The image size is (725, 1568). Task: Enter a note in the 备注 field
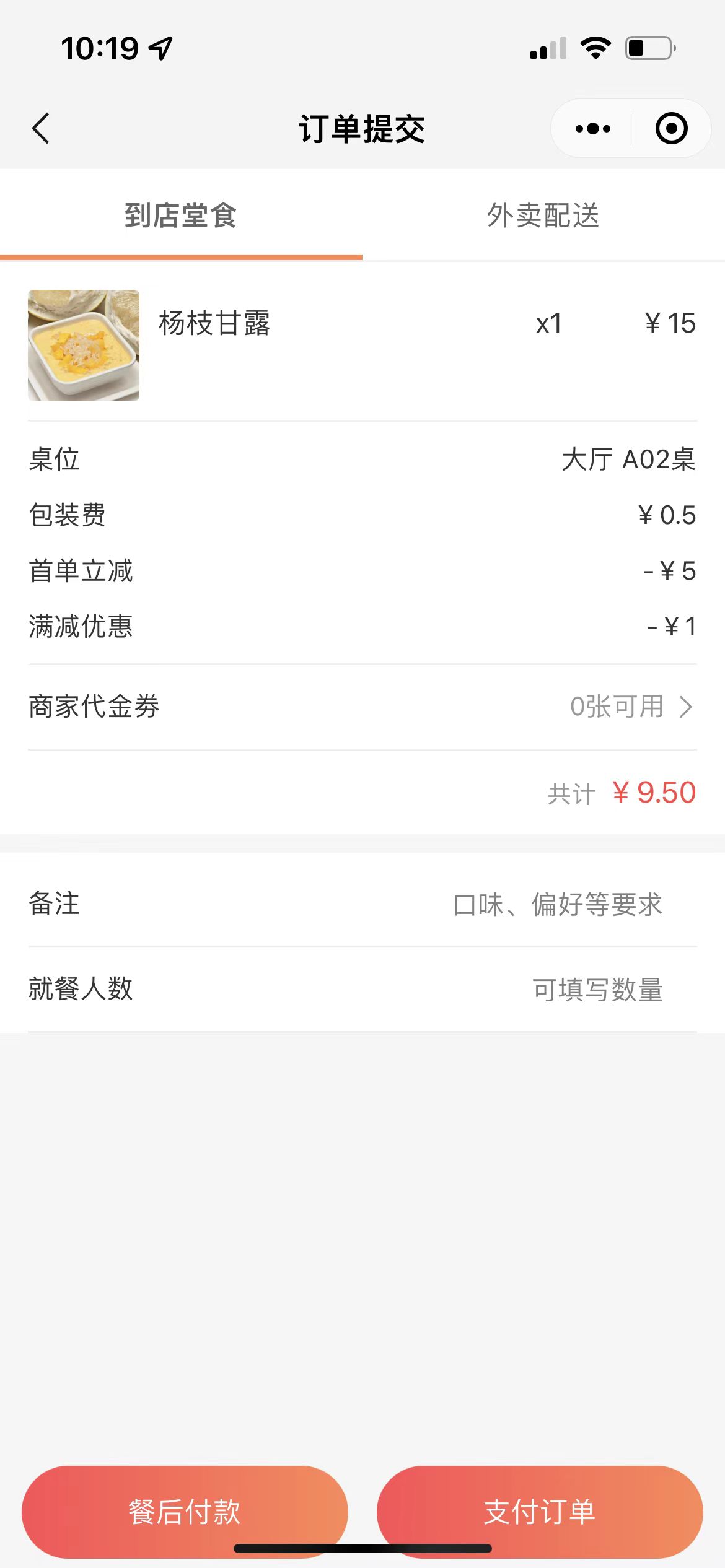[x=558, y=904]
